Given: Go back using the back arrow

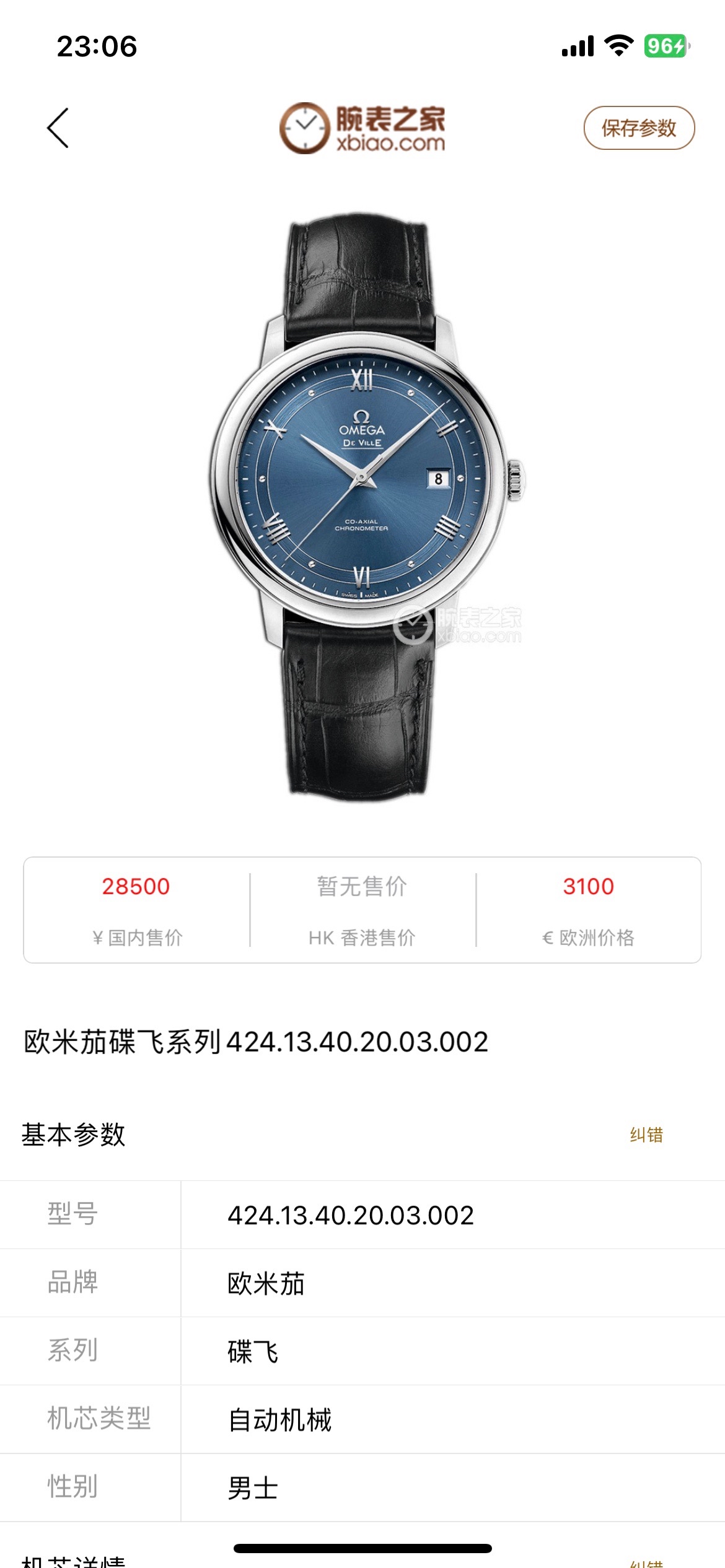Looking at the screenshot, I should (x=58, y=128).
